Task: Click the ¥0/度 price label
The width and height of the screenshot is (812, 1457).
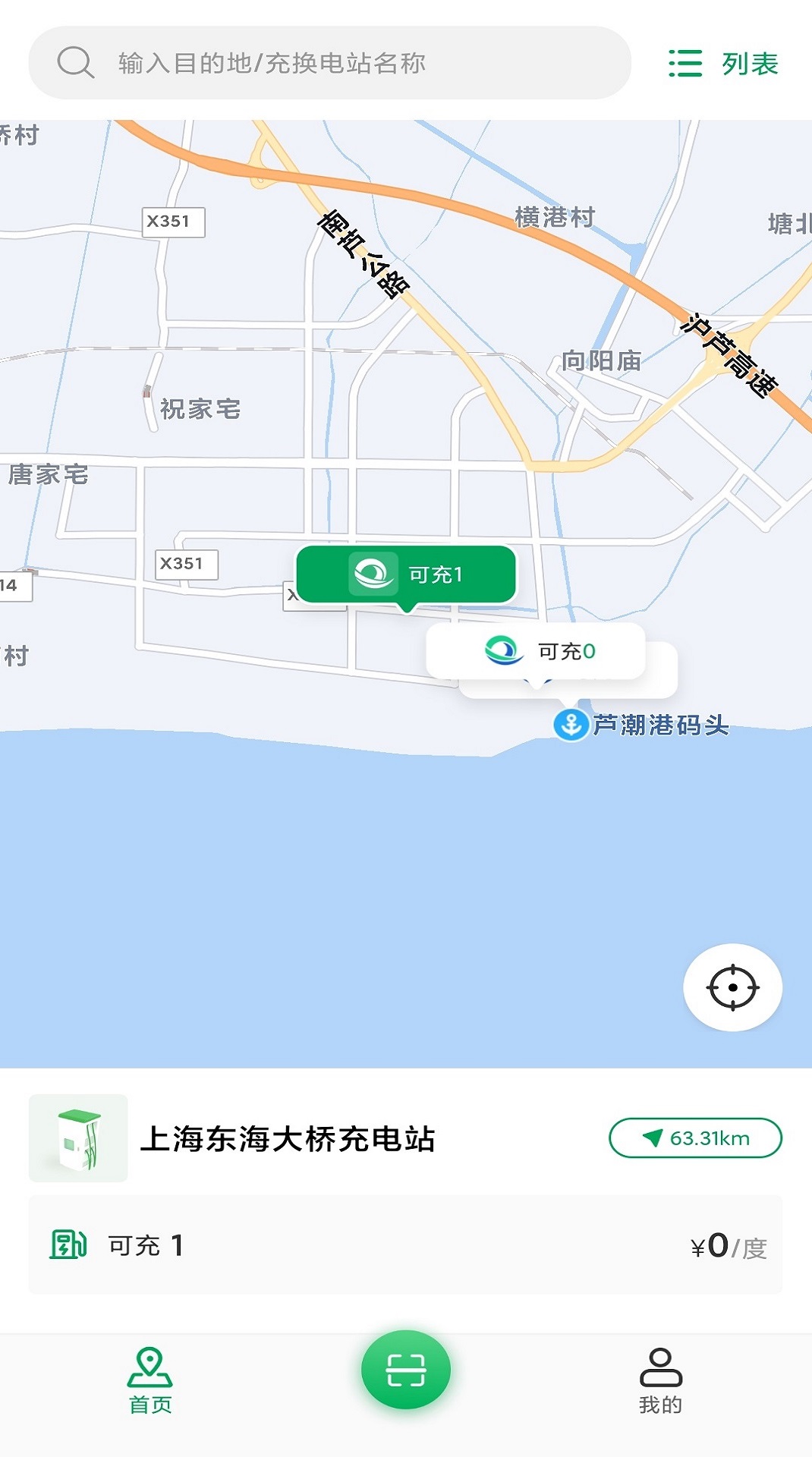Action: 726,1242
